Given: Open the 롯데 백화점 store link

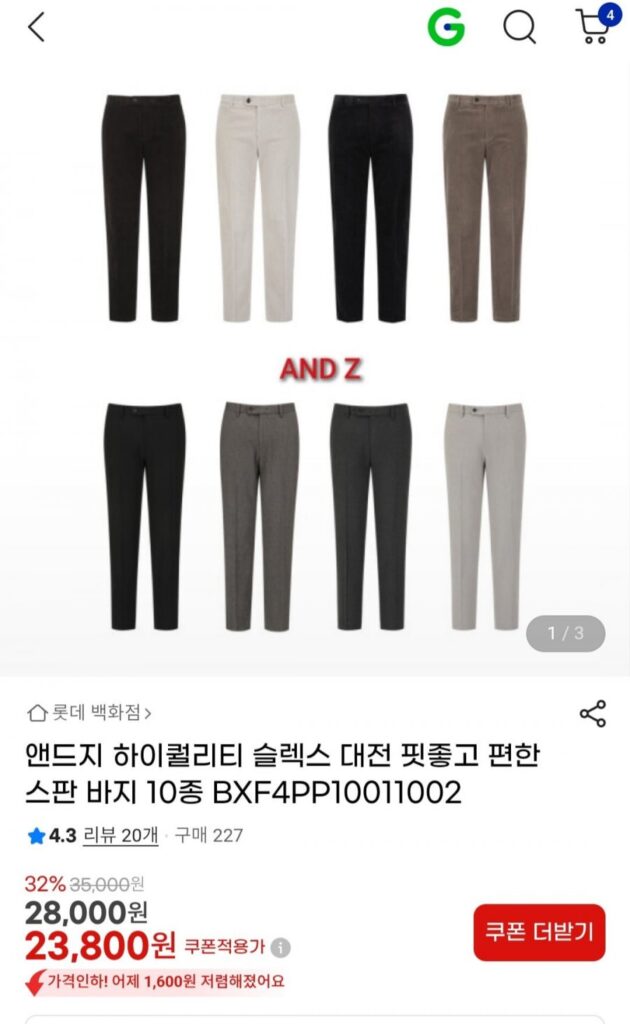Looking at the screenshot, I should [x=90, y=713].
